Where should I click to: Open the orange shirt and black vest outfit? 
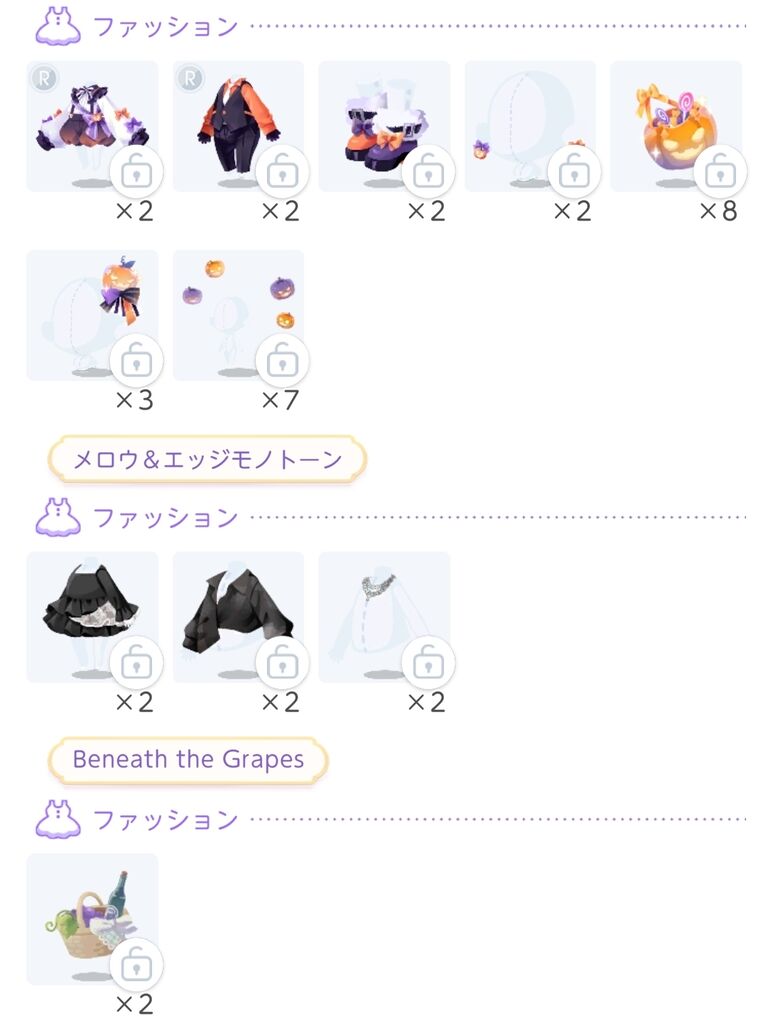tap(237, 126)
